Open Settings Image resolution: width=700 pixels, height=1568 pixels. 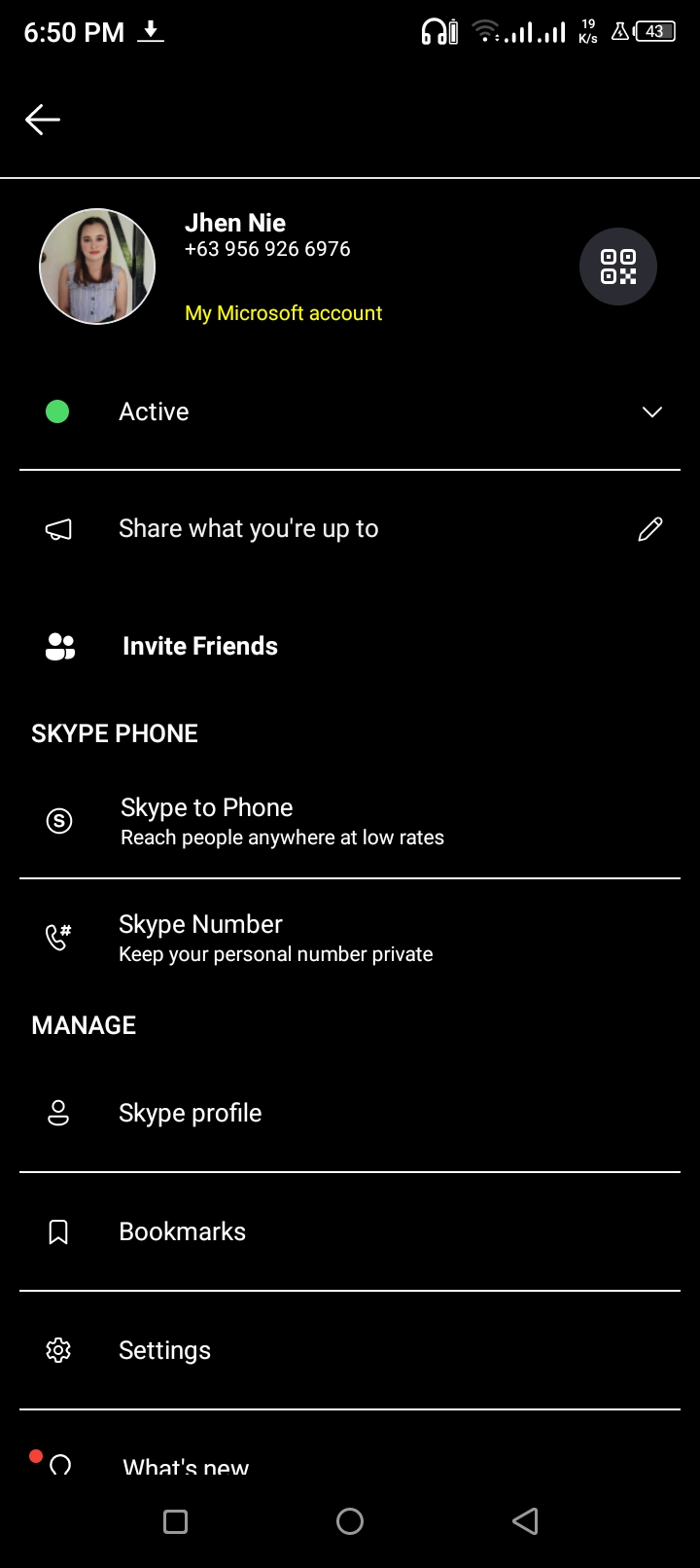350,1350
